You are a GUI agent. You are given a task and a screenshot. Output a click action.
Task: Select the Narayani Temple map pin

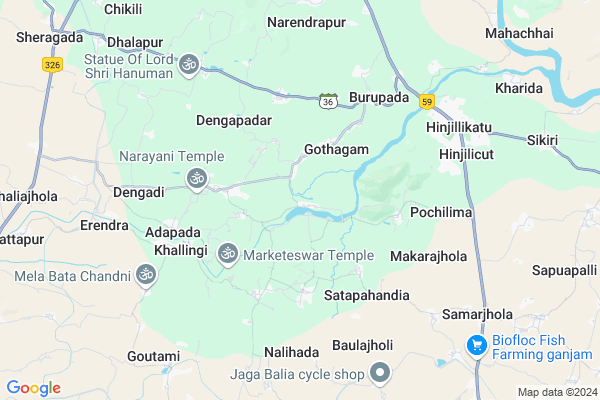point(197,177)
